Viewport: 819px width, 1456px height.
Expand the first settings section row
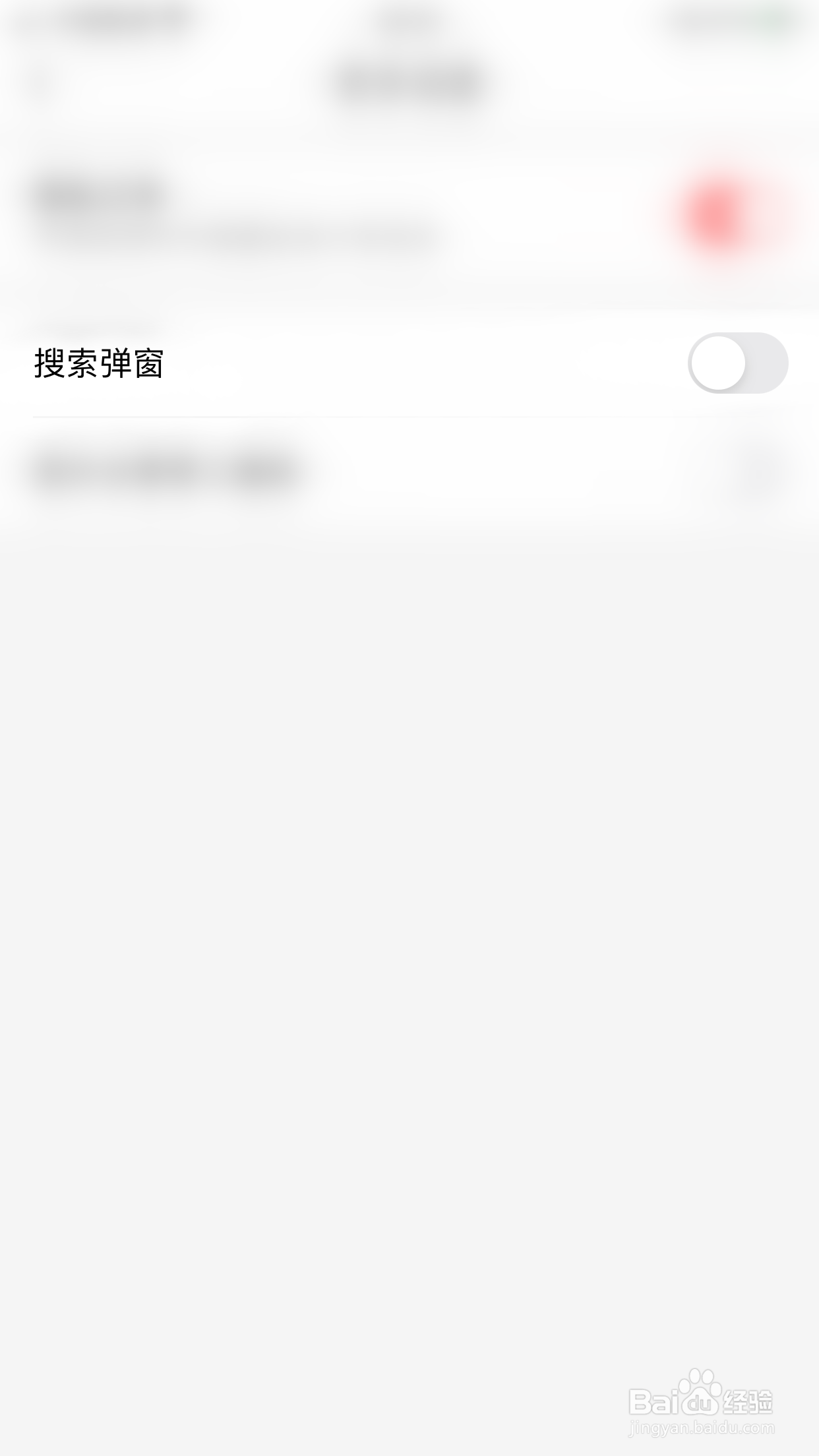409,211
